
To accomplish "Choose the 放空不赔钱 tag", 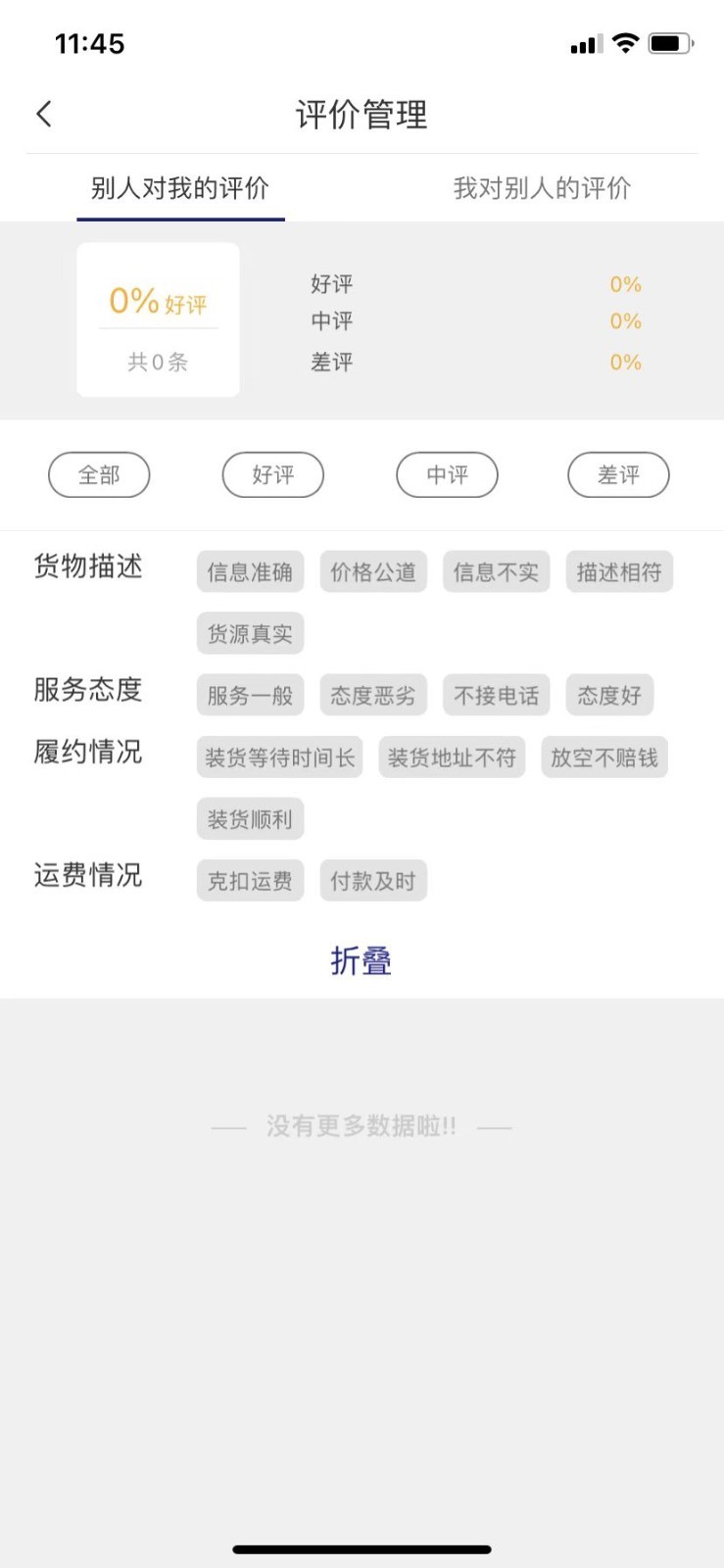I will 603,758.
